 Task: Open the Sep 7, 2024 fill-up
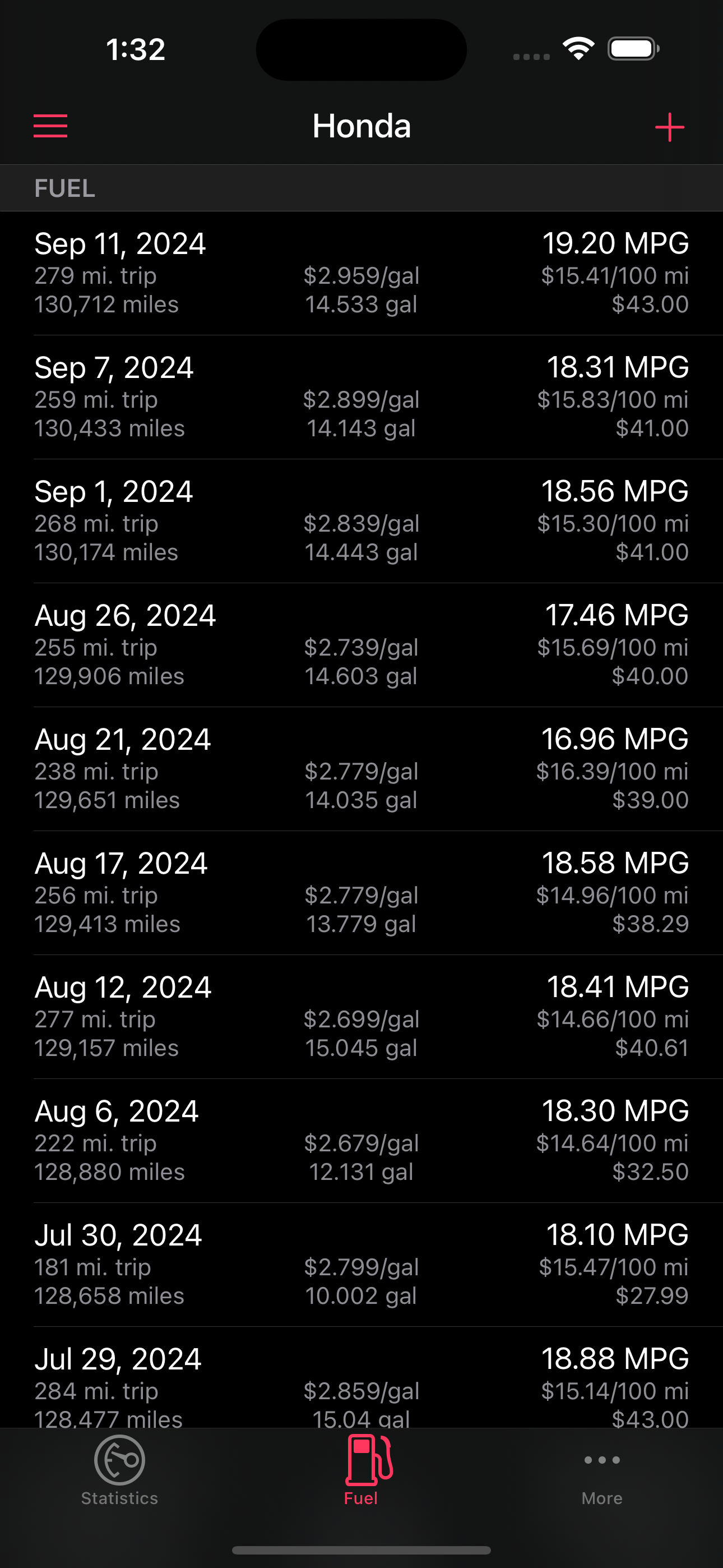(361, 398)
